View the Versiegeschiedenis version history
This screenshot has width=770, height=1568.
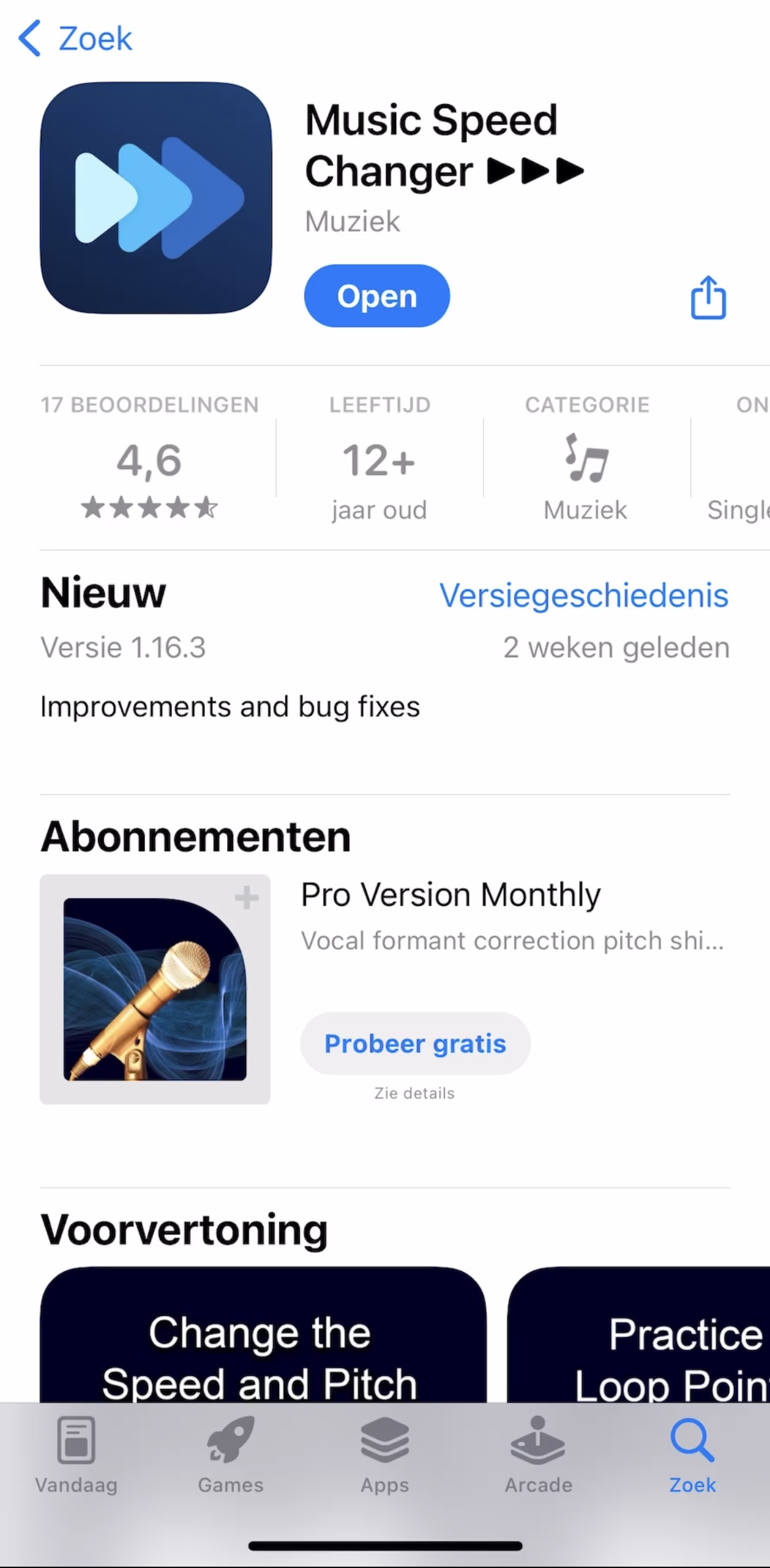pyautogui.click(x=584, y=595)
